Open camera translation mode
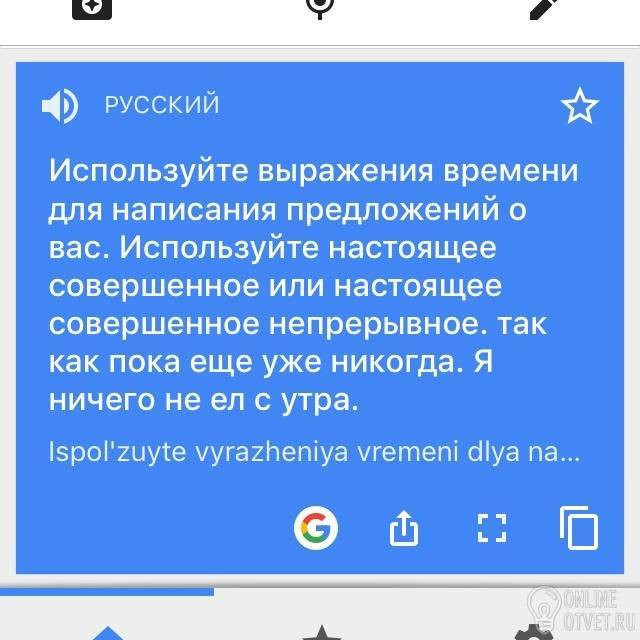 click(91, 8)
